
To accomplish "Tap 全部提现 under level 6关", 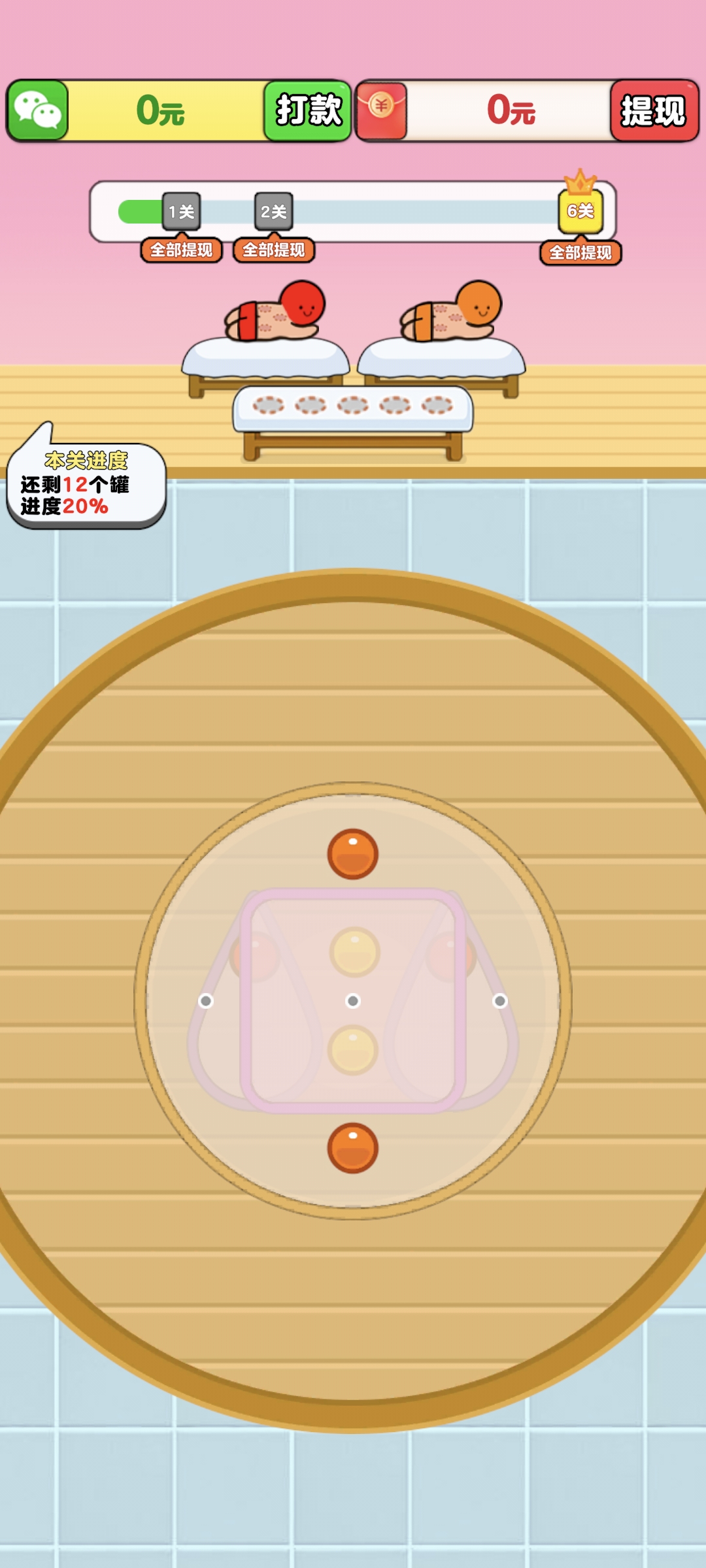I will point(580,253).
